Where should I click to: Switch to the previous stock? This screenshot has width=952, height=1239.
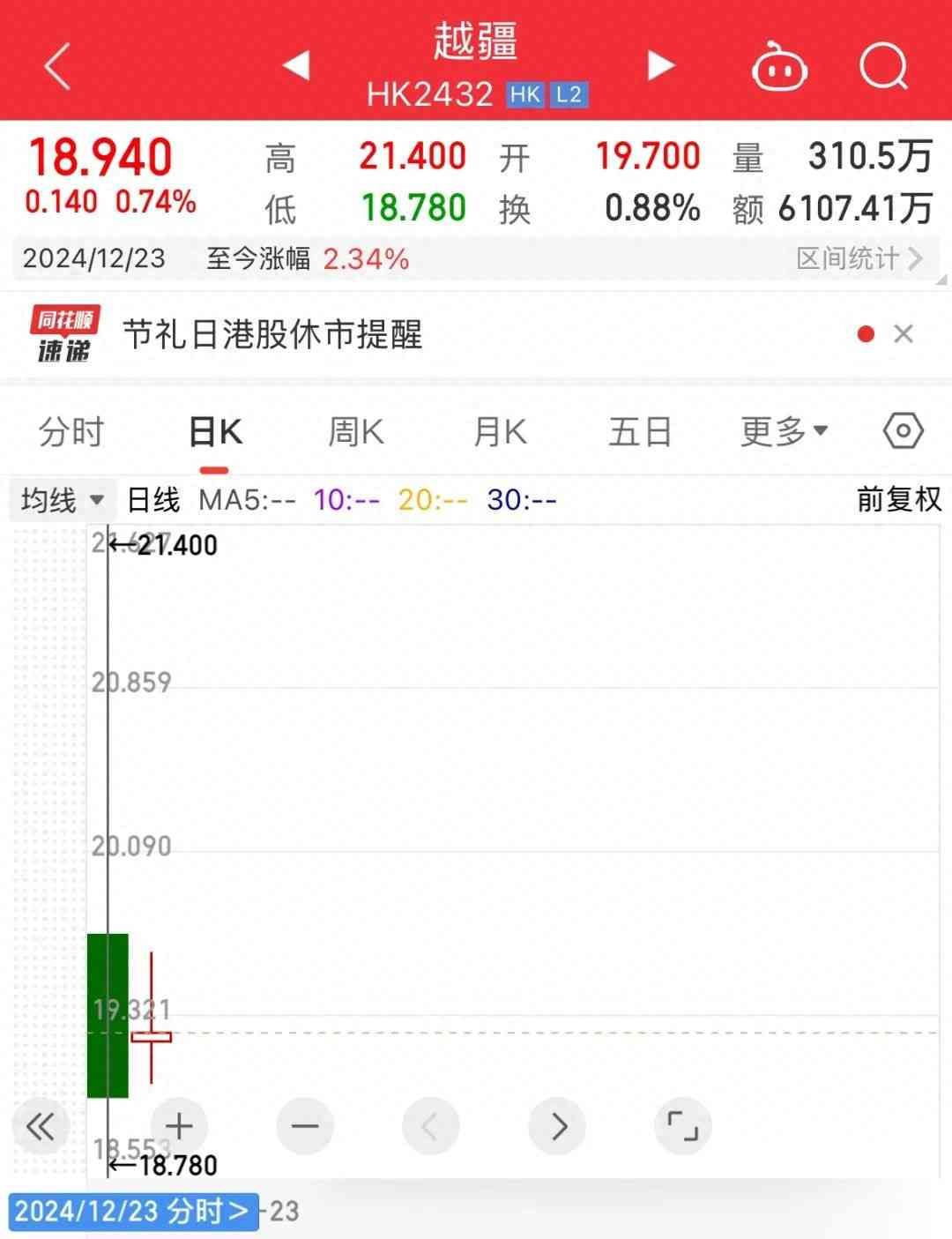click(296, 65)
